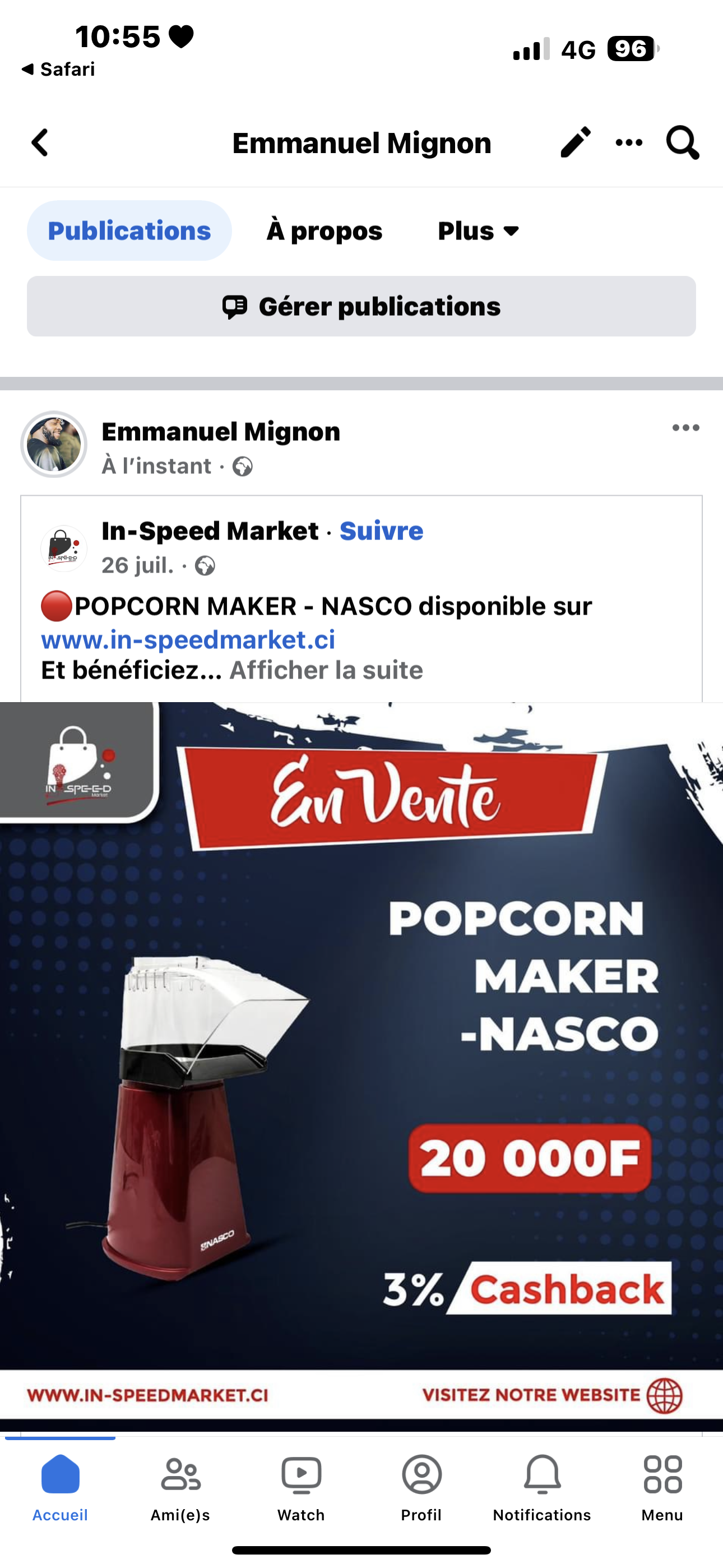Screen dimensions: 723x1568
Task: Return to Safari via status bar
Action: [58, 70]
